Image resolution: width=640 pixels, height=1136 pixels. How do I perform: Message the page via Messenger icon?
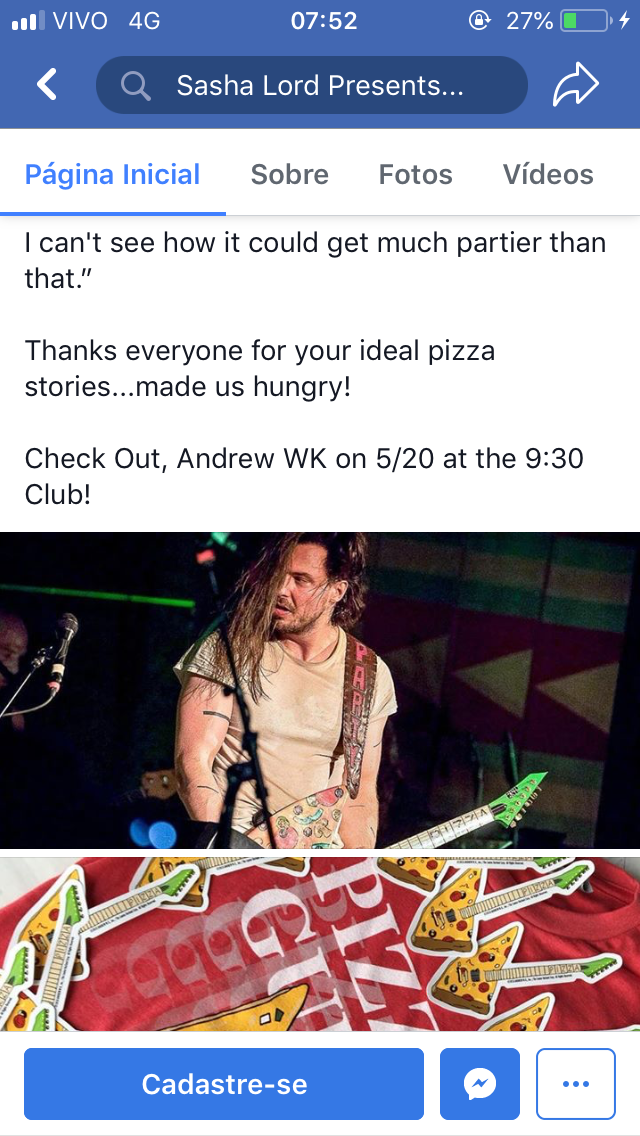480,1084
